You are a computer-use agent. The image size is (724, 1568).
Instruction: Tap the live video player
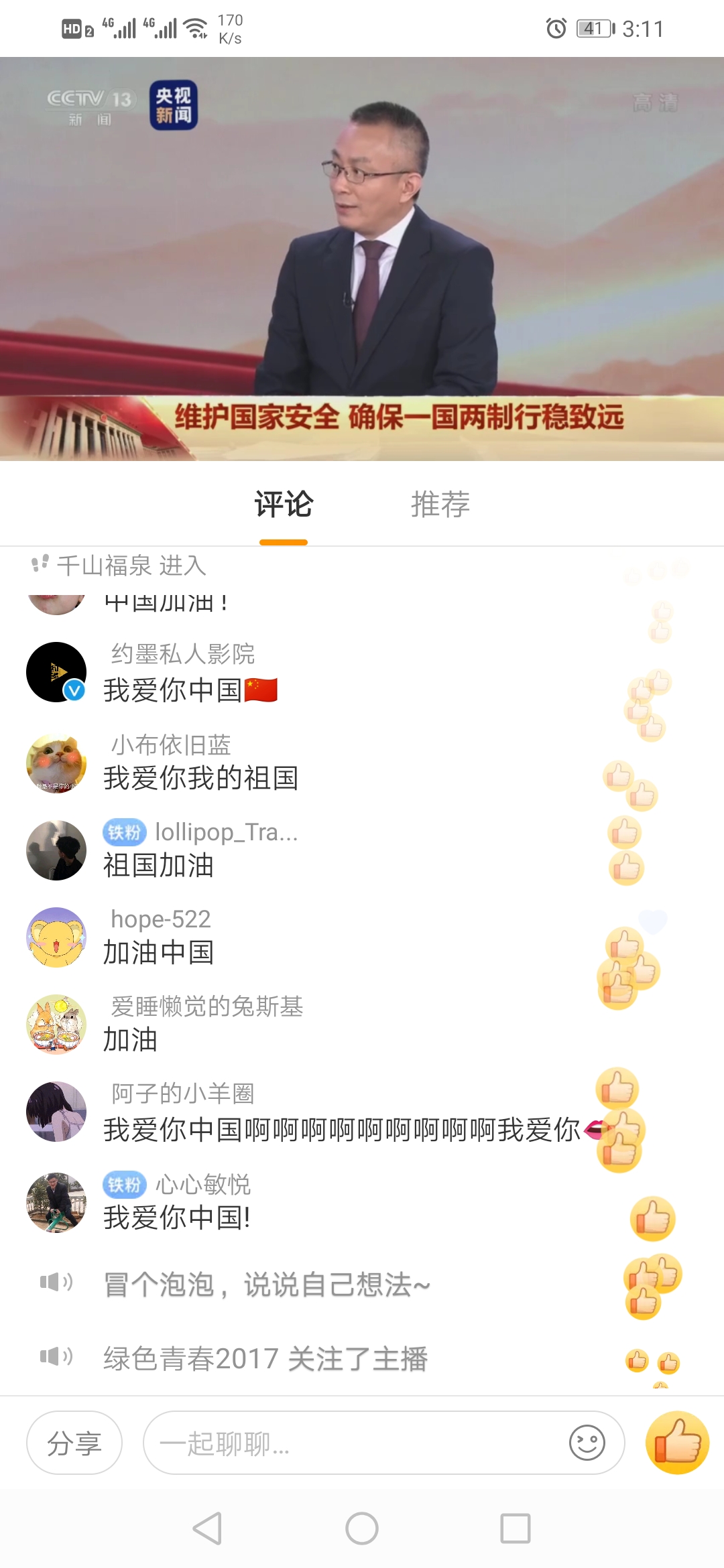(362, 258)
